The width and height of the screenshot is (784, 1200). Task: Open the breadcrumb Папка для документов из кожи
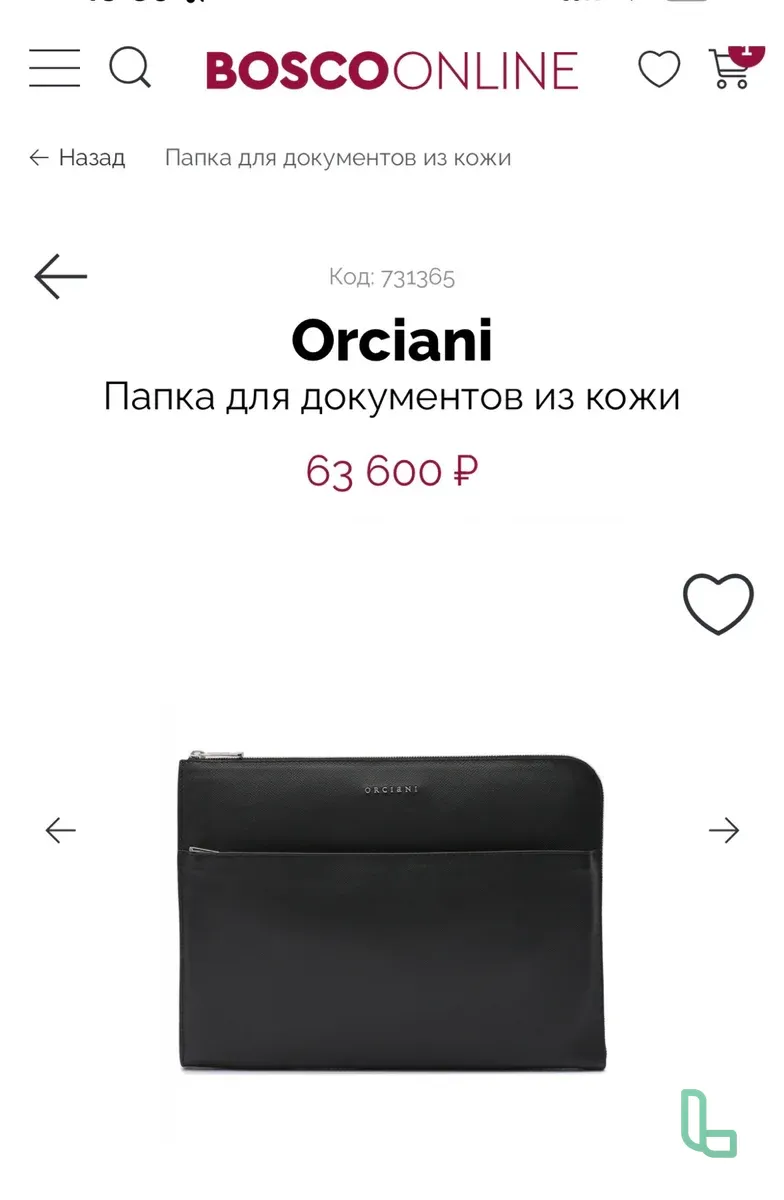pyautogui.click(x=337, y=157)
